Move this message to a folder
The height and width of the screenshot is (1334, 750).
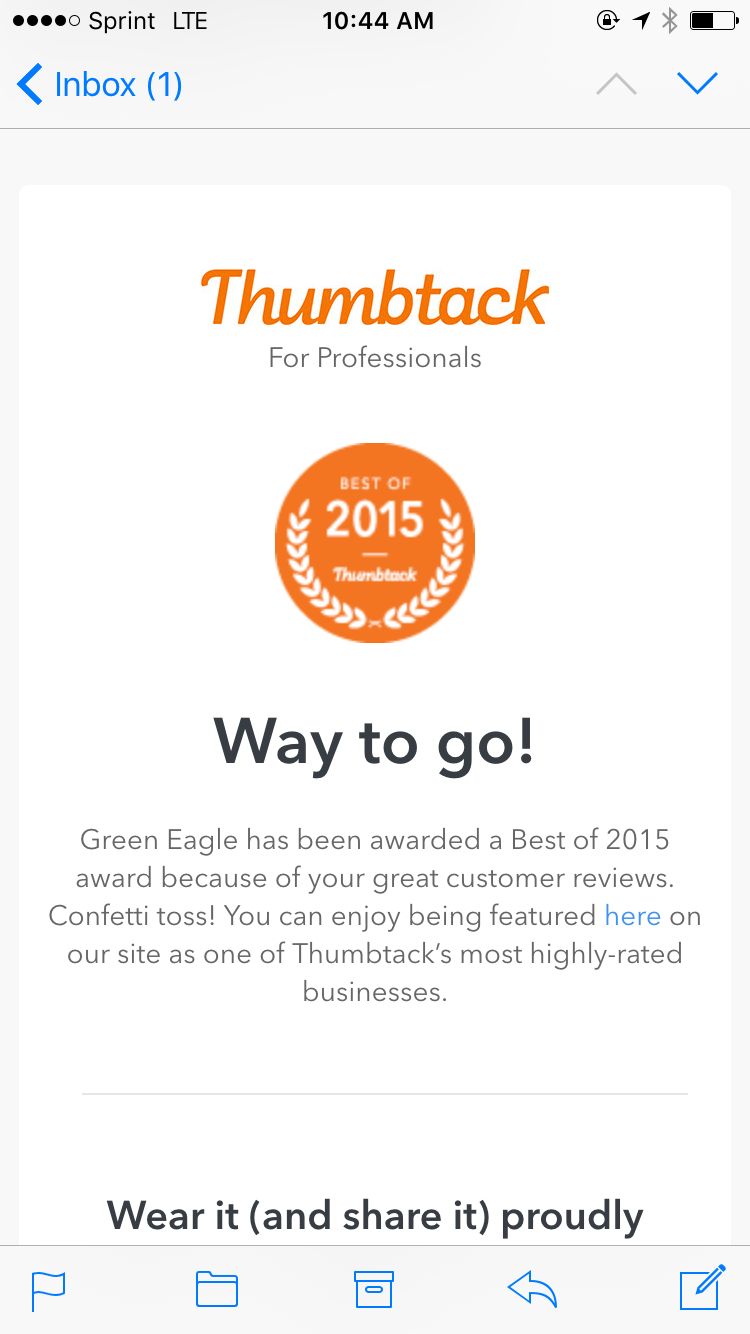(x=216, y=1290)
